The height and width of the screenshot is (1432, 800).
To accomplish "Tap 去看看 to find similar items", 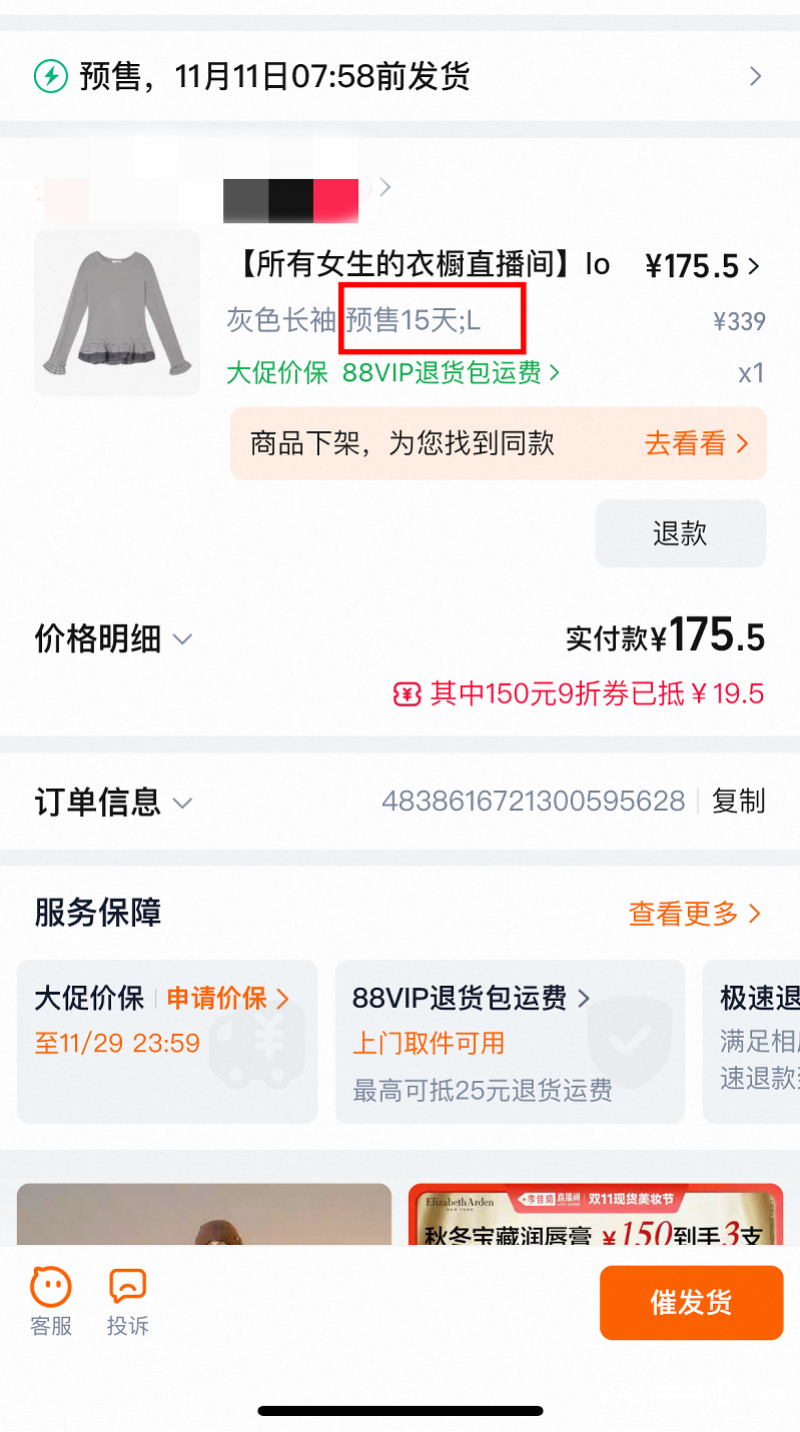I will 696,443.
